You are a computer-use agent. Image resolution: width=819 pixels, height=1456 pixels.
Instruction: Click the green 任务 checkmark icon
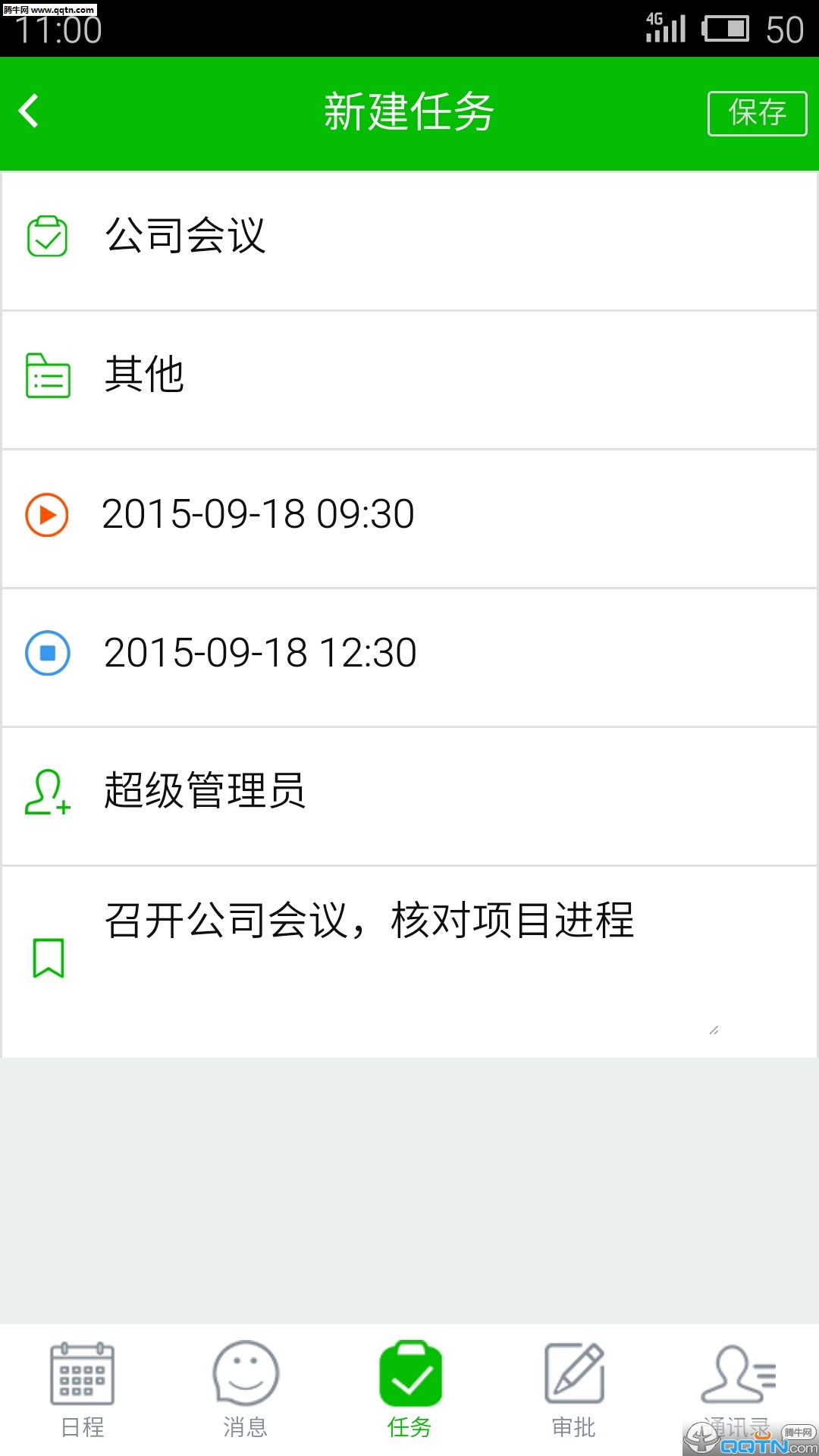(409, 1374)
